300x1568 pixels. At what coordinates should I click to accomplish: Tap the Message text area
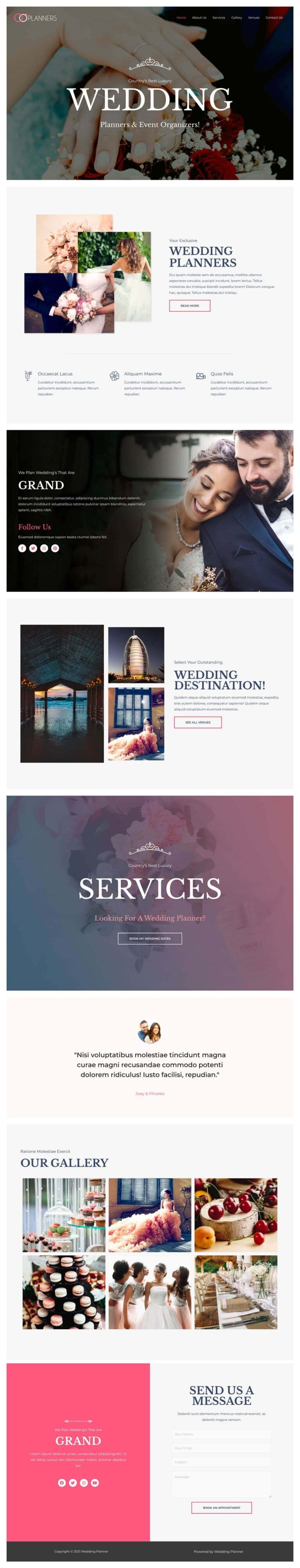(221, 1484)
